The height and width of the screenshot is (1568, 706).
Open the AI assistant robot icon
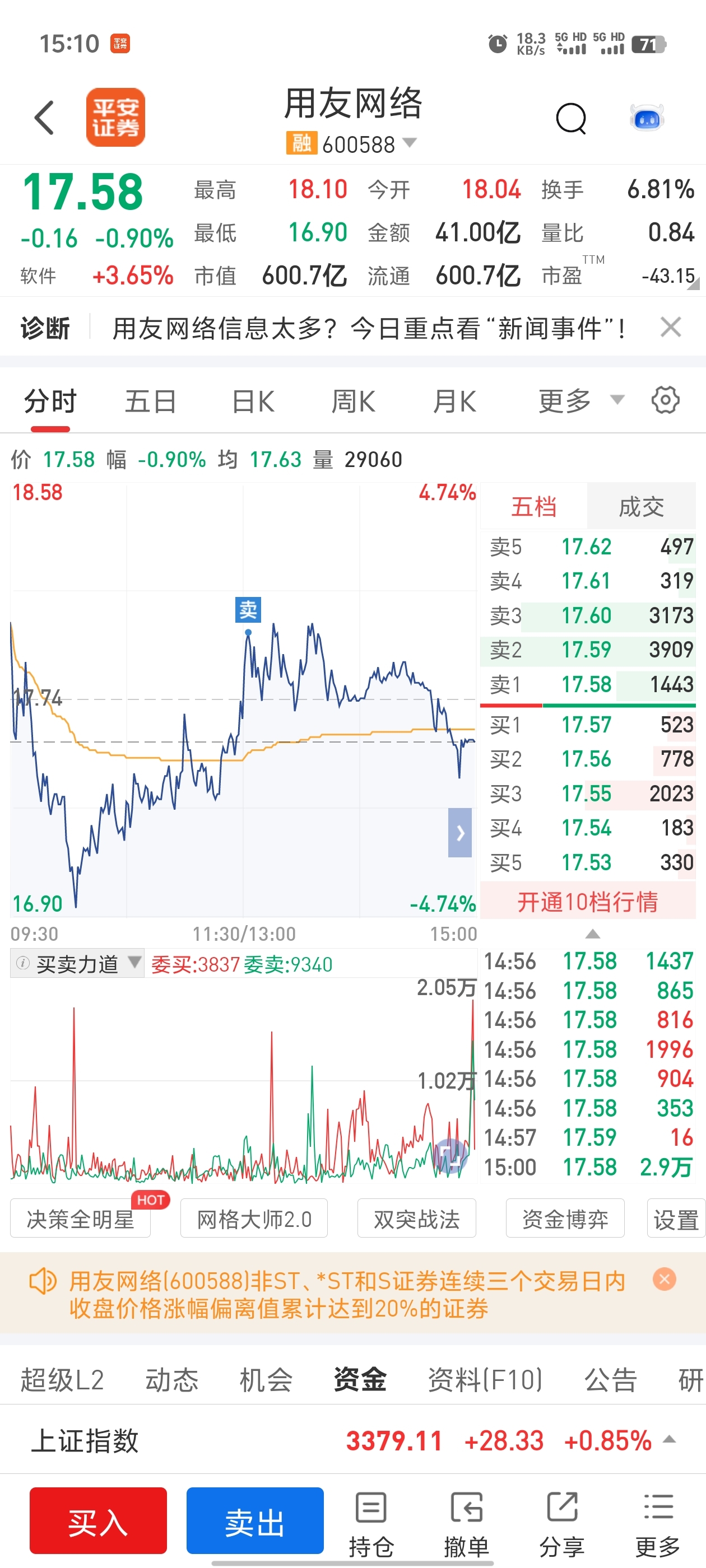point(648,118)
